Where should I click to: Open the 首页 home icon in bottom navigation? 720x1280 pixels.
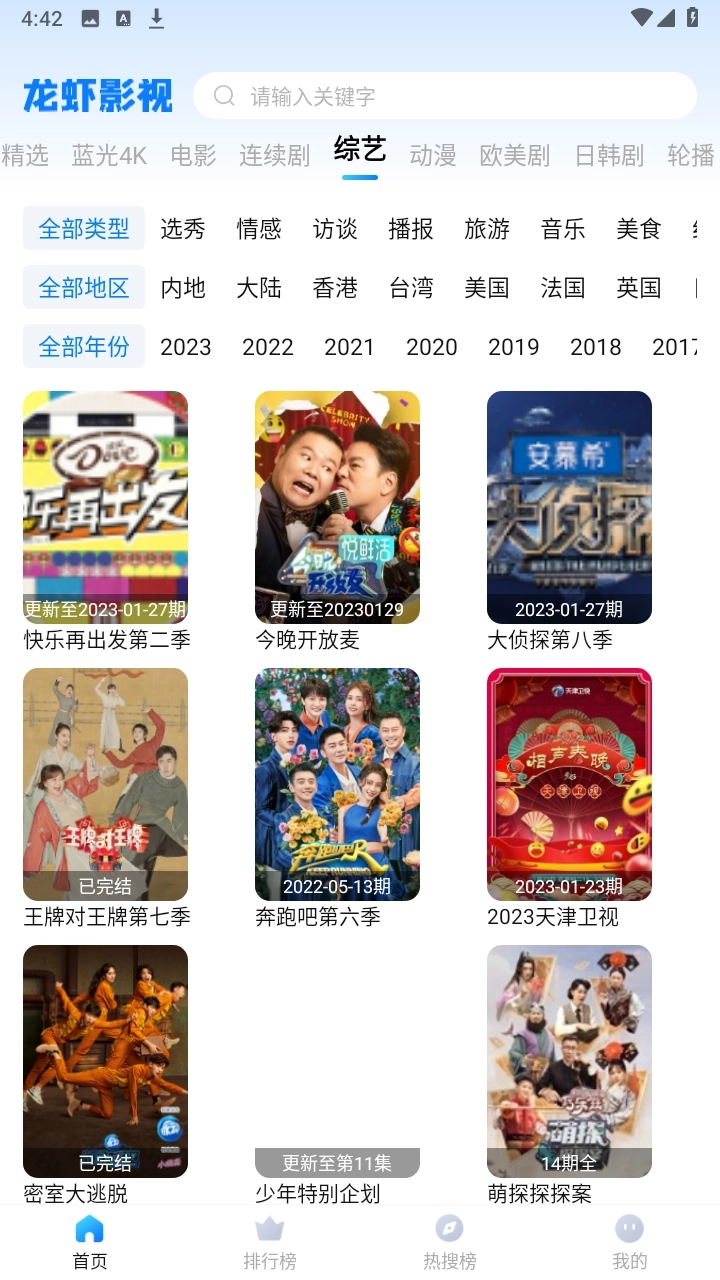pos(89,1228)
